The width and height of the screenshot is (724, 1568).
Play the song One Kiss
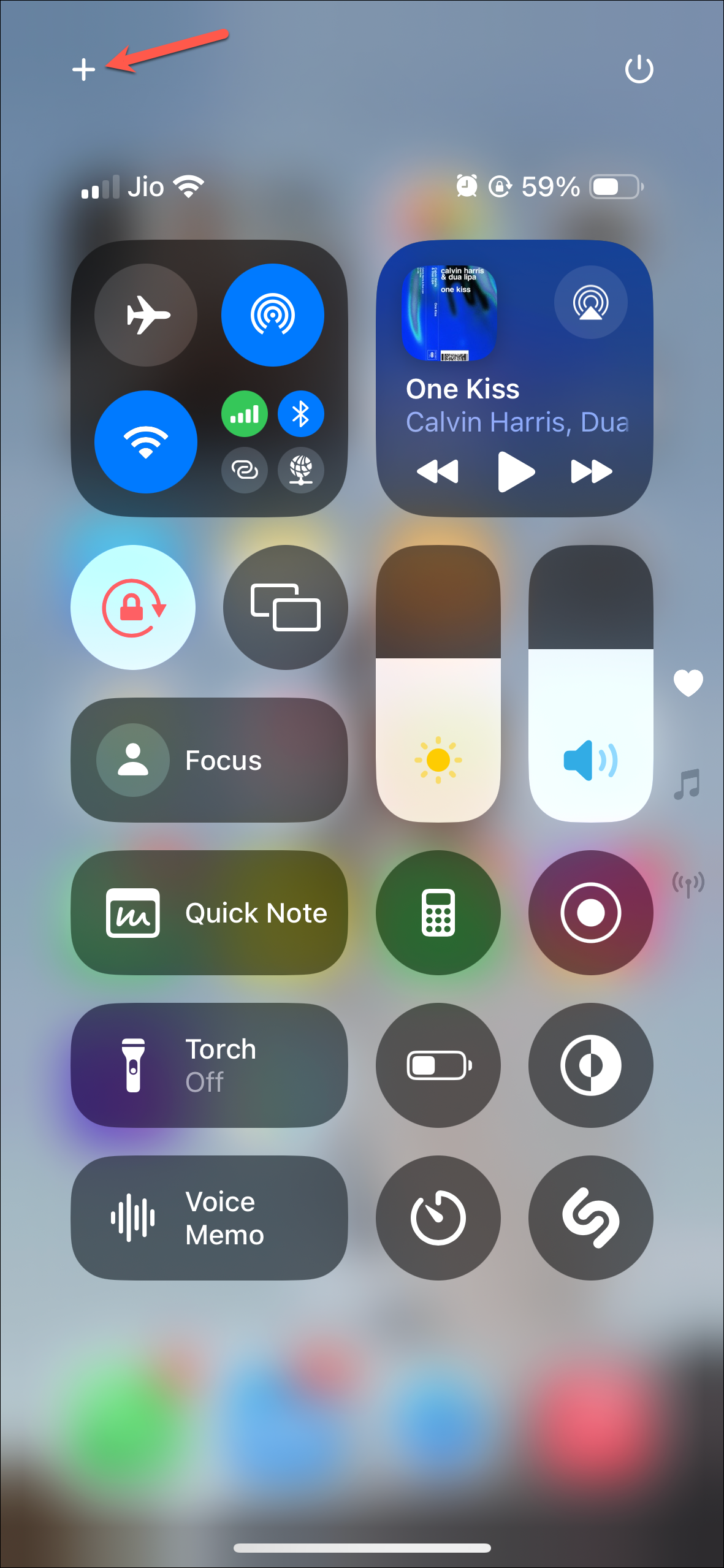point(516,471)
